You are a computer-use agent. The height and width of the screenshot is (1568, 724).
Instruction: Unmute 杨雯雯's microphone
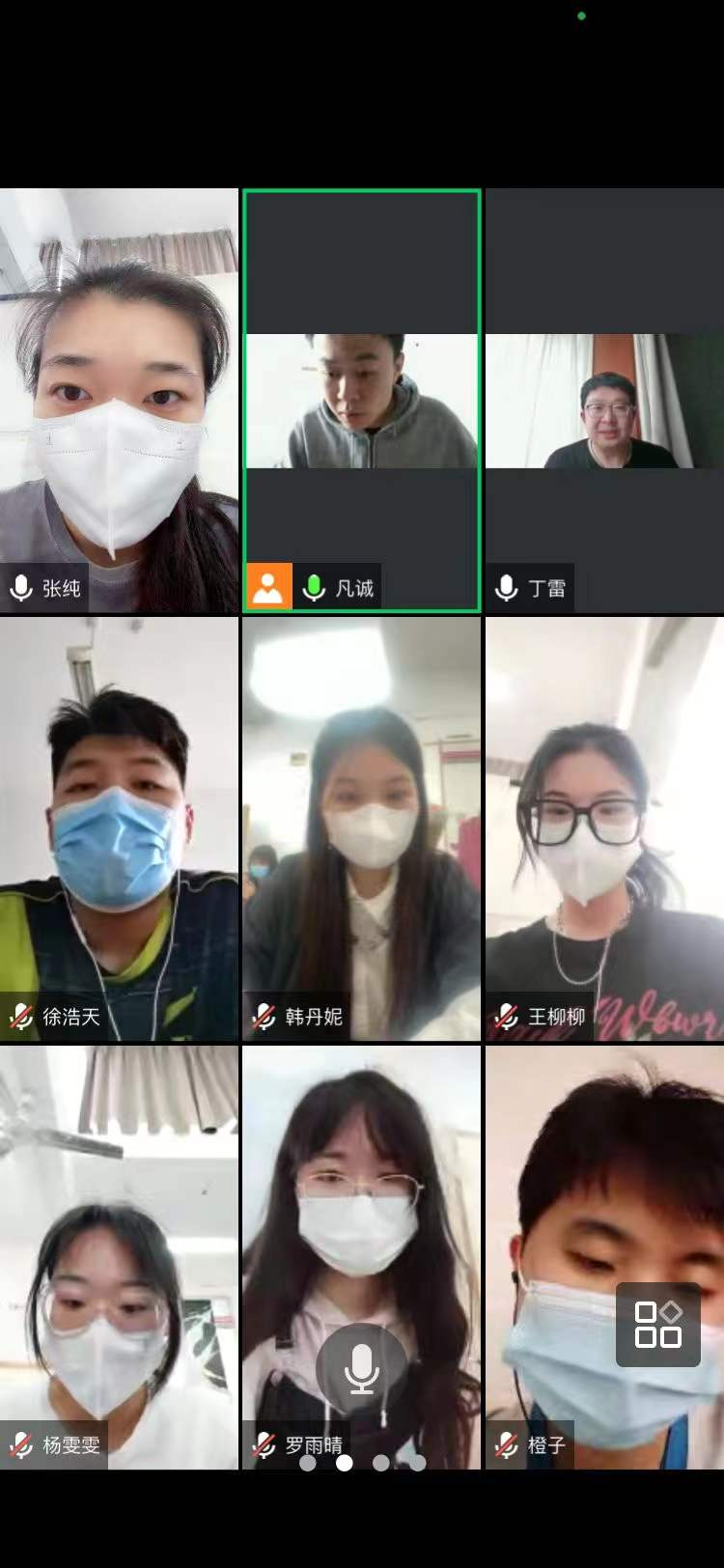coord(20,1445)
